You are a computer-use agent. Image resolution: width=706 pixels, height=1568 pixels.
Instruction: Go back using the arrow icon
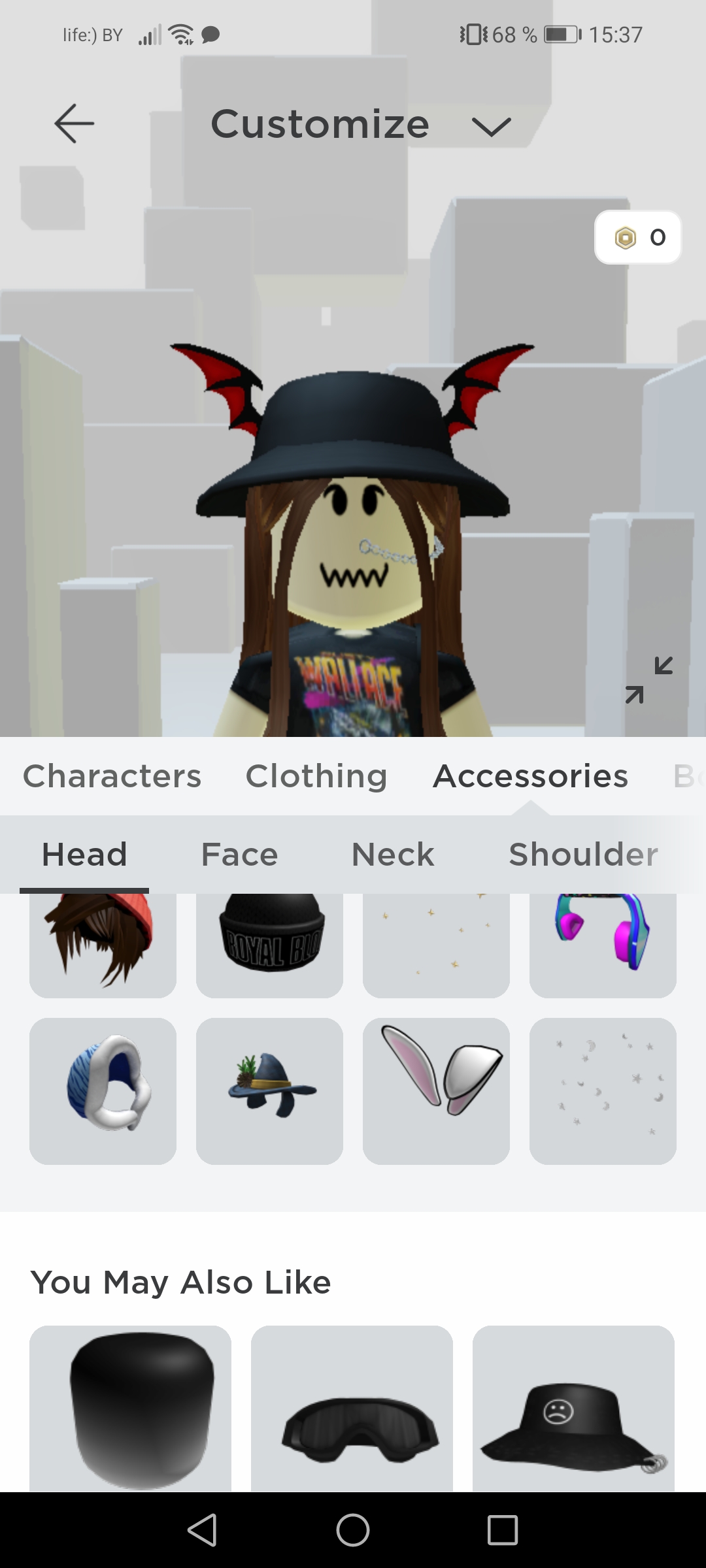[74, 123]
